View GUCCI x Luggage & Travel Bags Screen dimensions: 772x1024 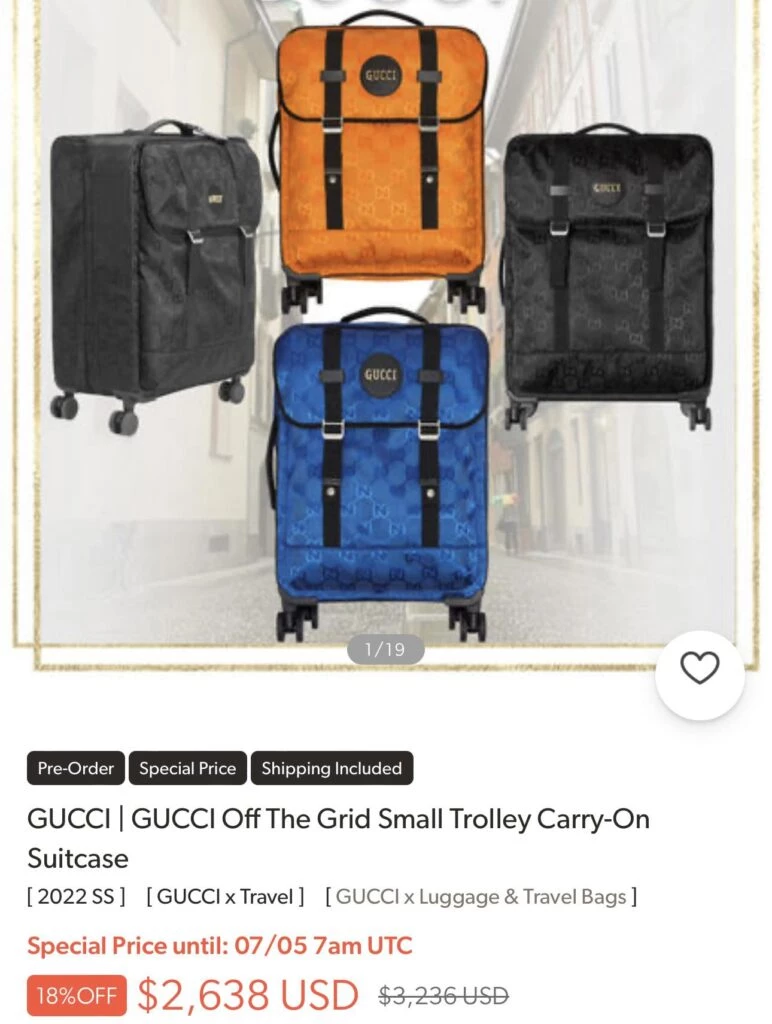tap(481, 896)
